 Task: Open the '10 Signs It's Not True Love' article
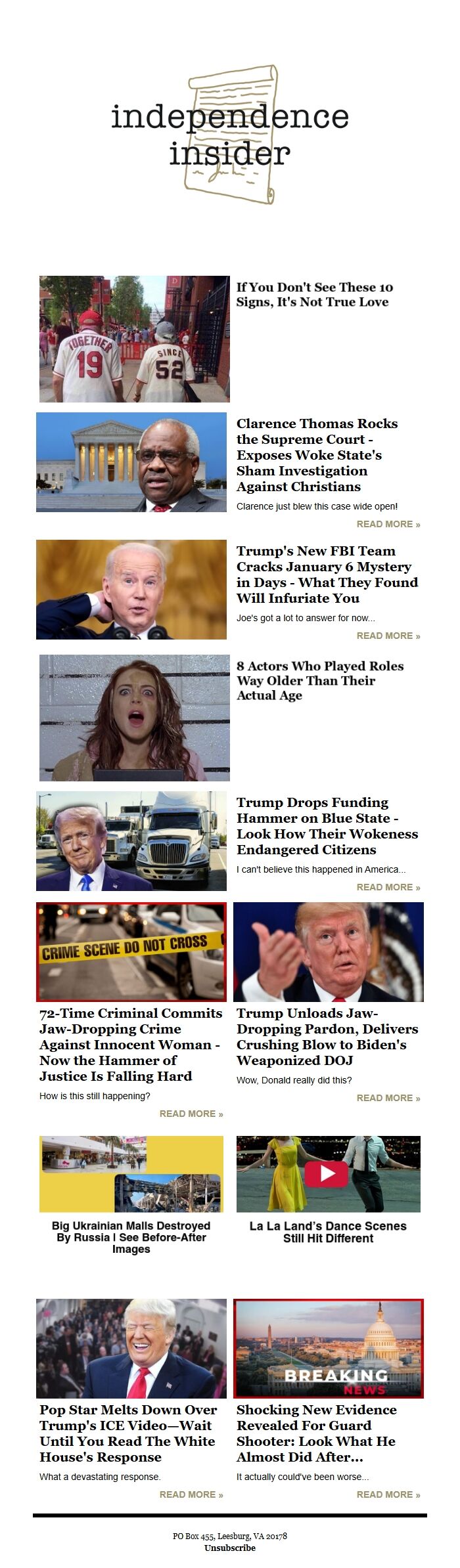[x=314, y=294]
